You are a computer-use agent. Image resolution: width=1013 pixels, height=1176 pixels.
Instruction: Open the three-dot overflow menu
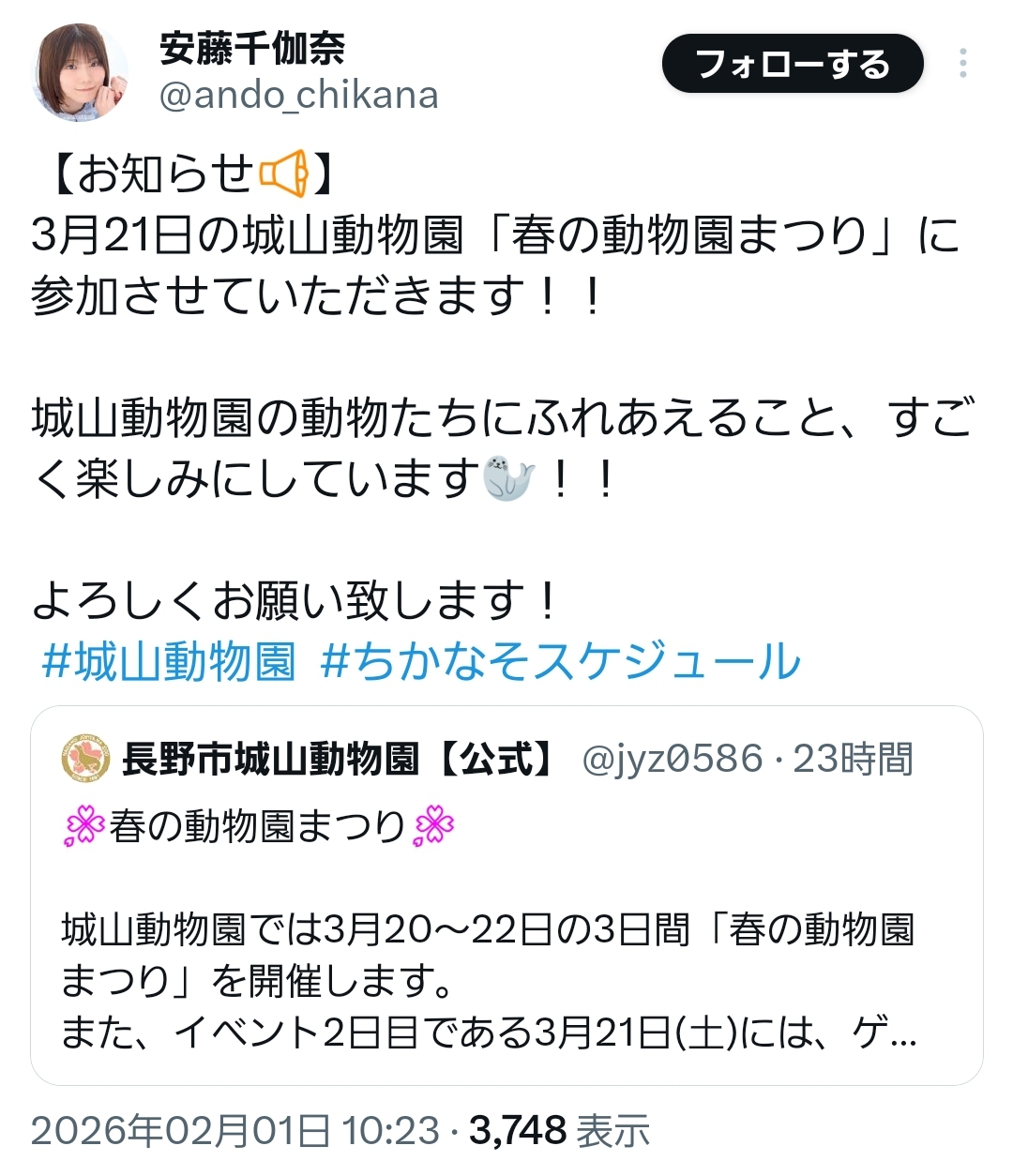pos(963,64)
